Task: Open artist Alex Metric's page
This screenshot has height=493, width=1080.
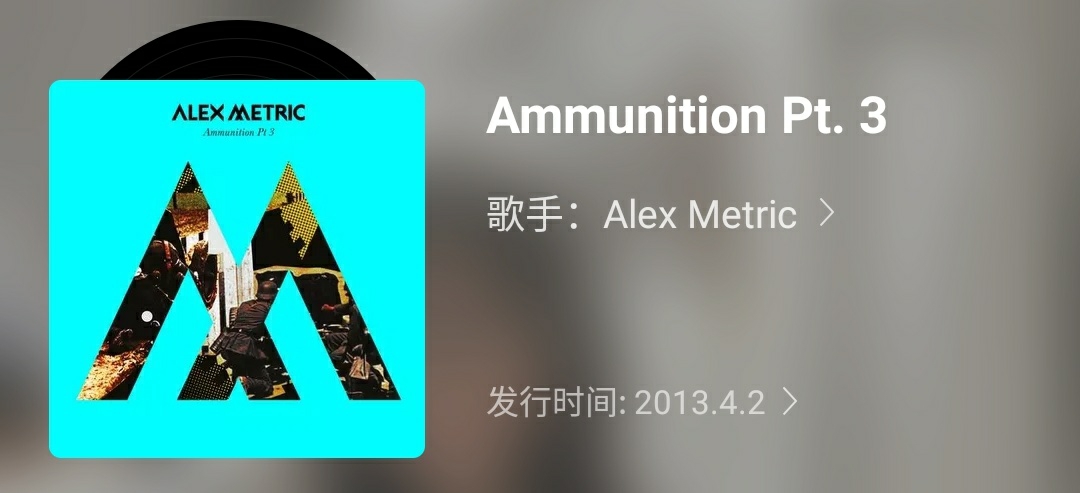Action: point(660,214)
